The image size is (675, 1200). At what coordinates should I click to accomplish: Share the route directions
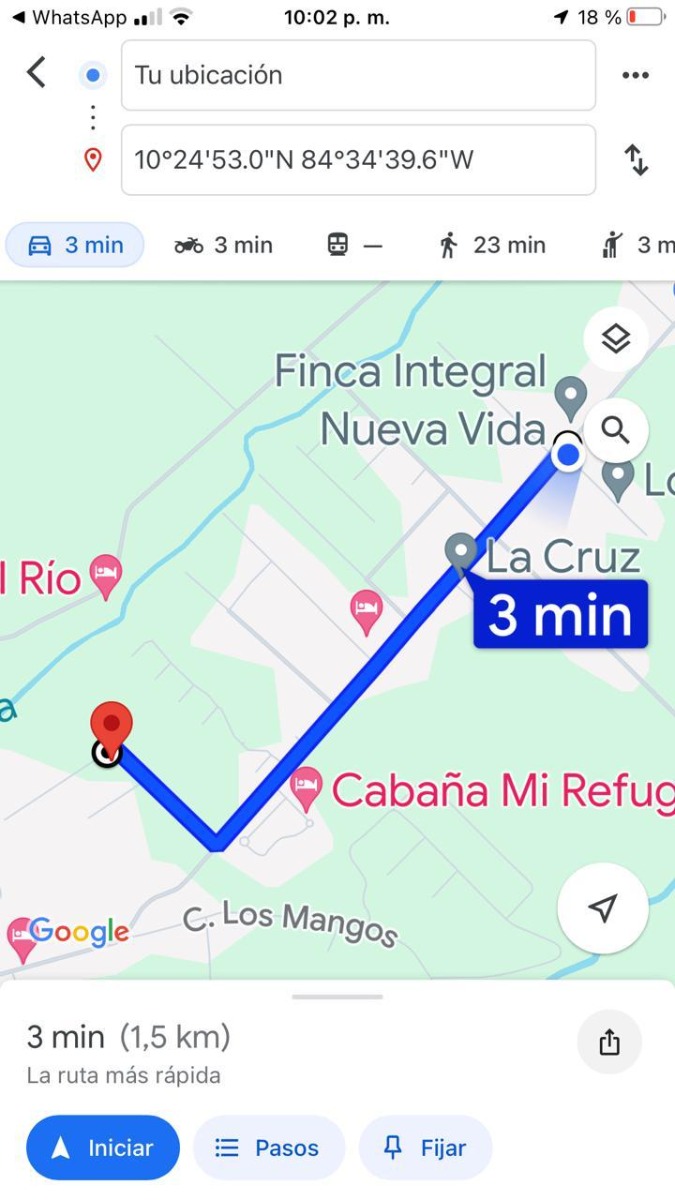609,1042
